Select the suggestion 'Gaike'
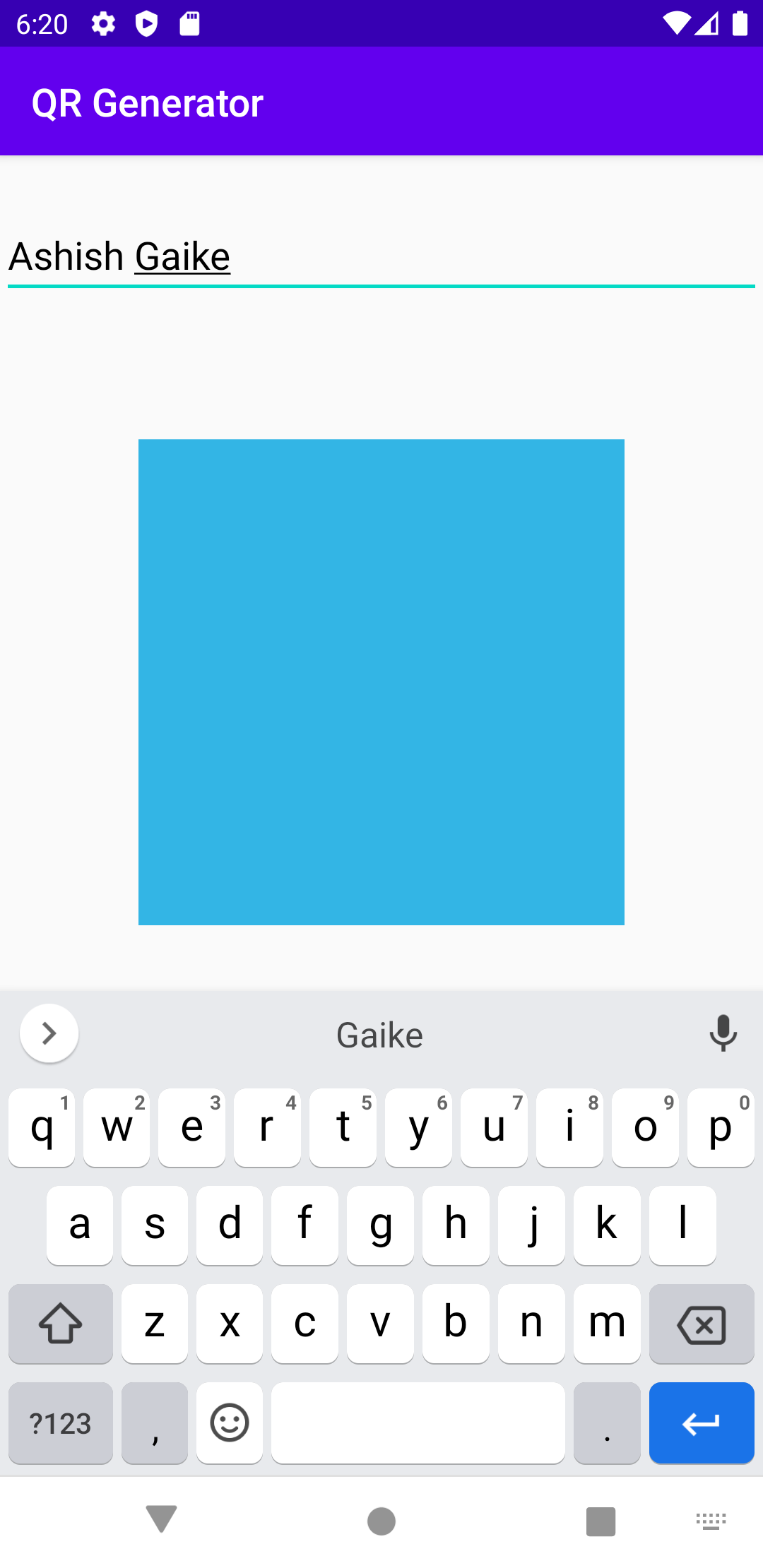The image size is (763, 1568). pos(379,1033)
